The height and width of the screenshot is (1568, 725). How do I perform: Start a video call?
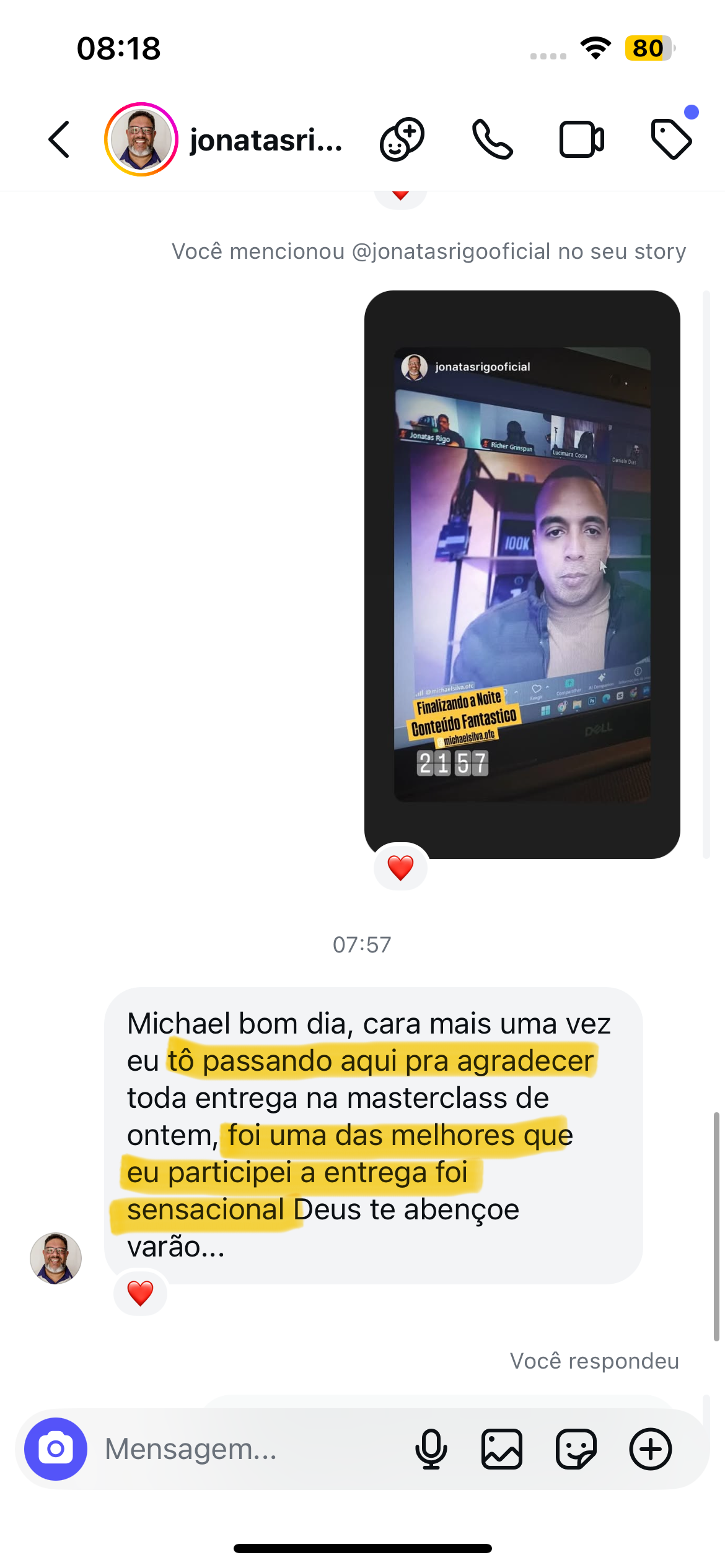tap(581, 139)
